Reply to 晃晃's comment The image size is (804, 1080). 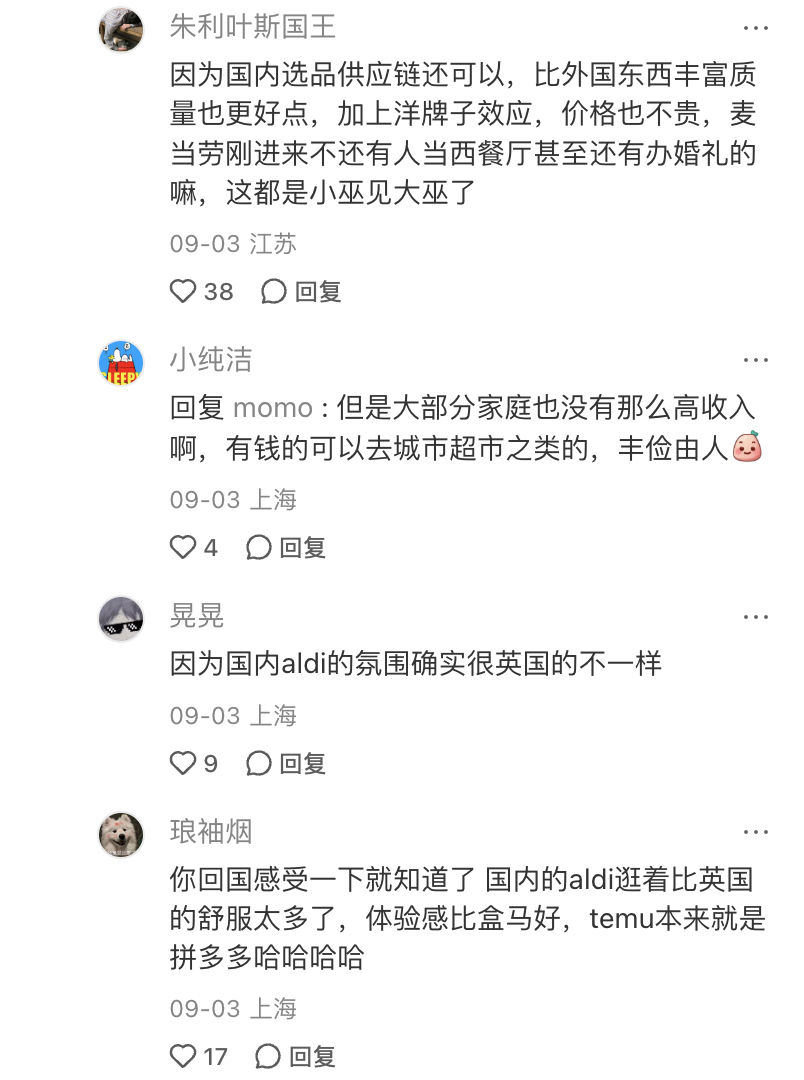[286, 763]
